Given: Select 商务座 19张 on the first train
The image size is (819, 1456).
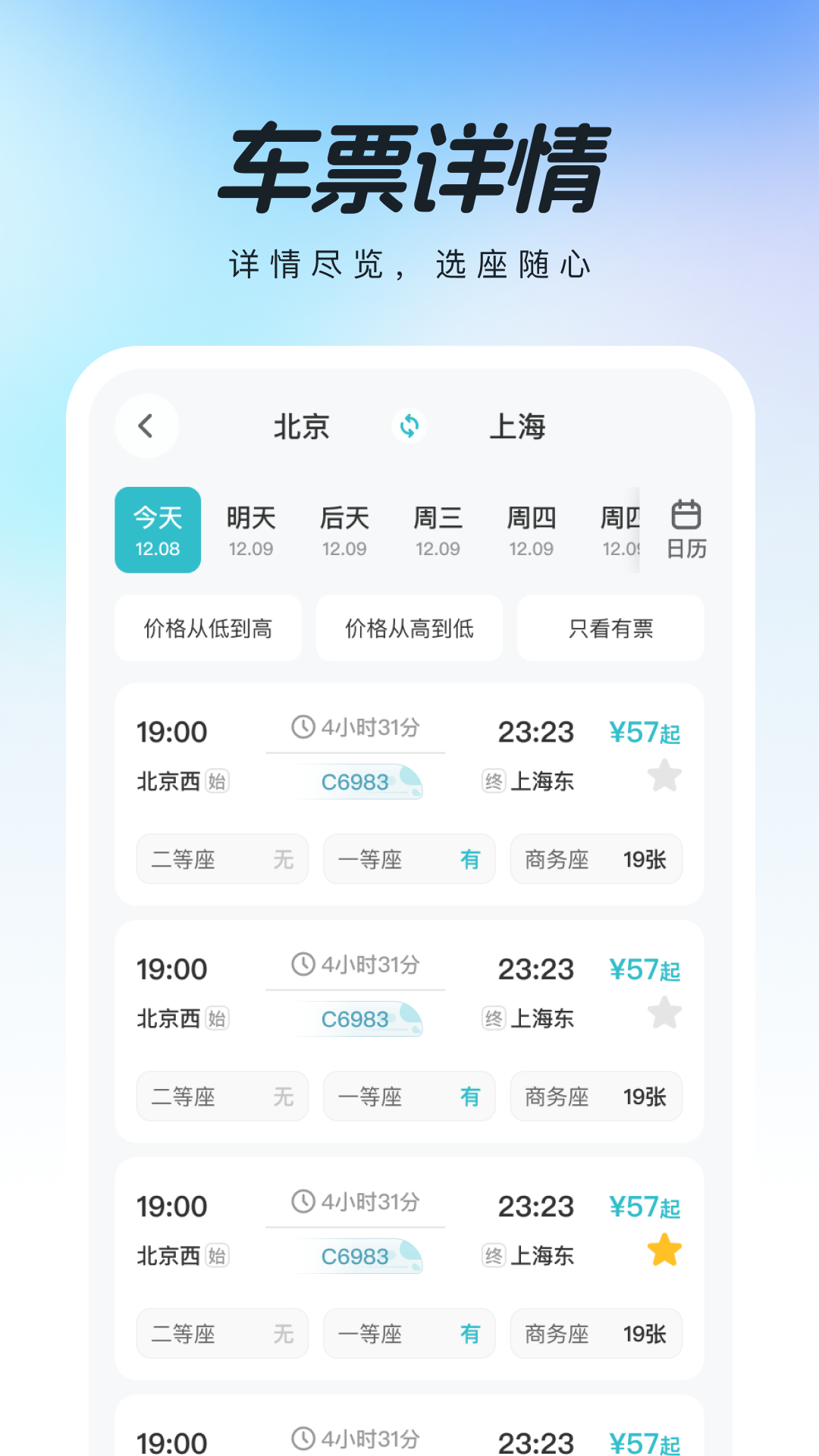Looking at the screenshot, I should (596, 859).
